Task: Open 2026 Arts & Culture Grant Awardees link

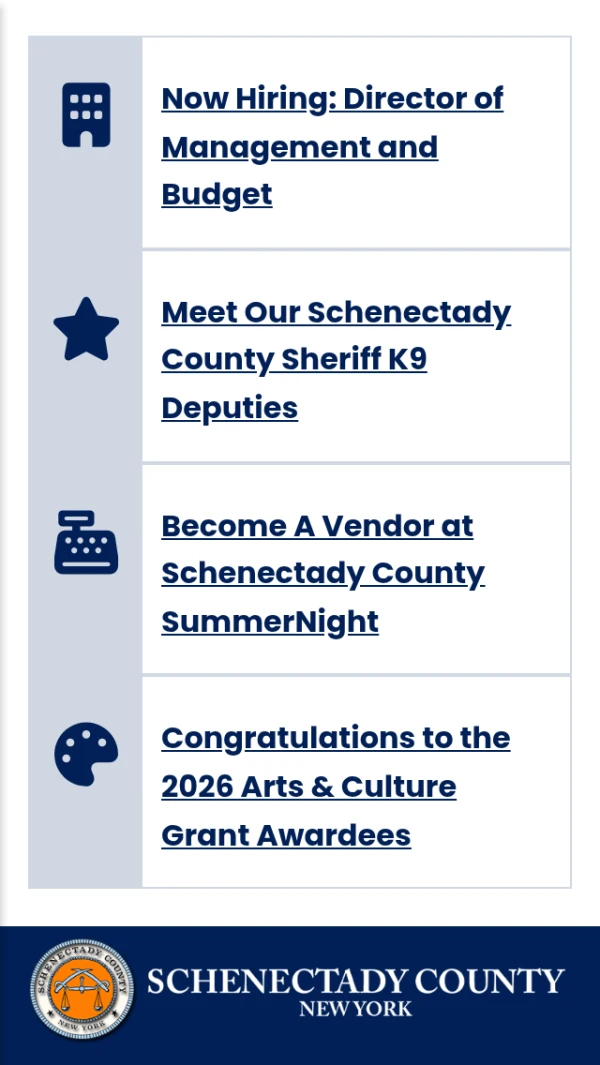Action: 336,786
